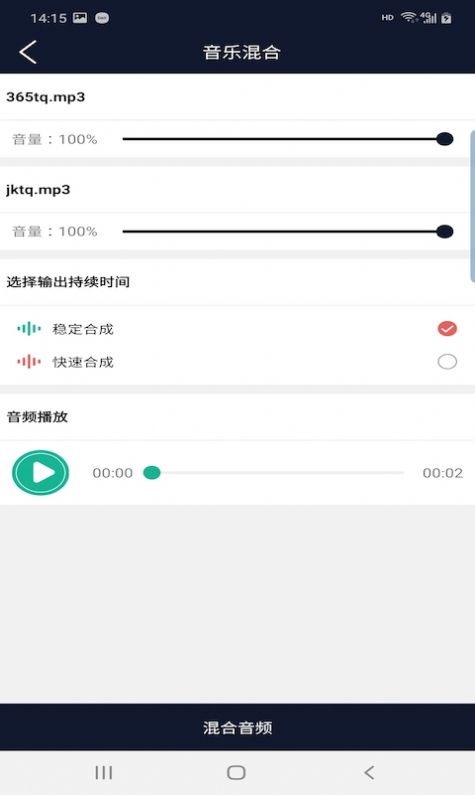Play the audio preview
The height and width of the screenshot is (795, 475).
41,473
